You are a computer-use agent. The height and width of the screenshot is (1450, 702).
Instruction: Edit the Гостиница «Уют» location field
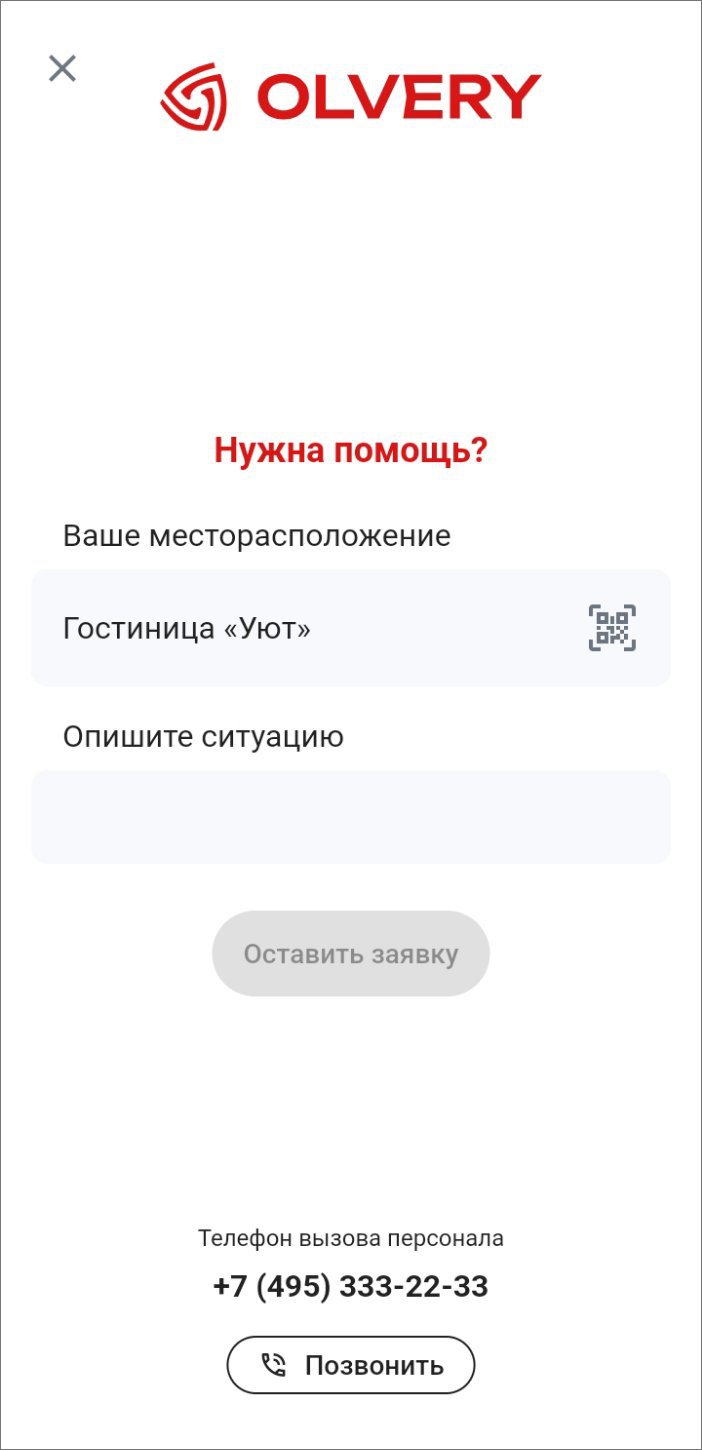point(300,628)
